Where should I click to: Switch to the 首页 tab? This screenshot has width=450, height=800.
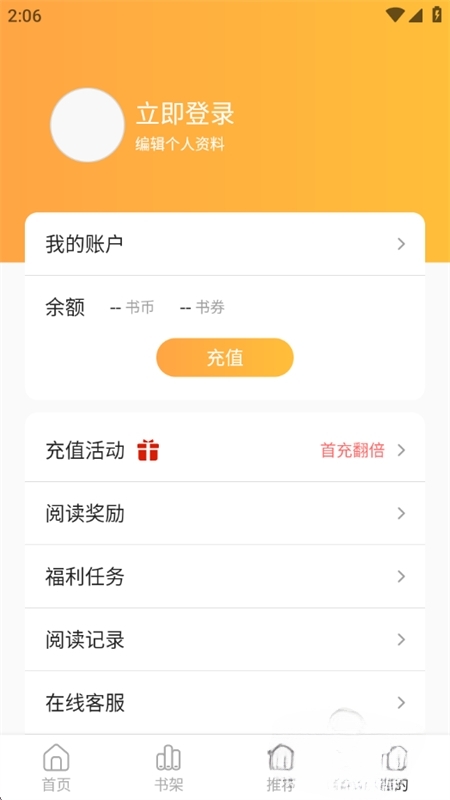(56, 767)
